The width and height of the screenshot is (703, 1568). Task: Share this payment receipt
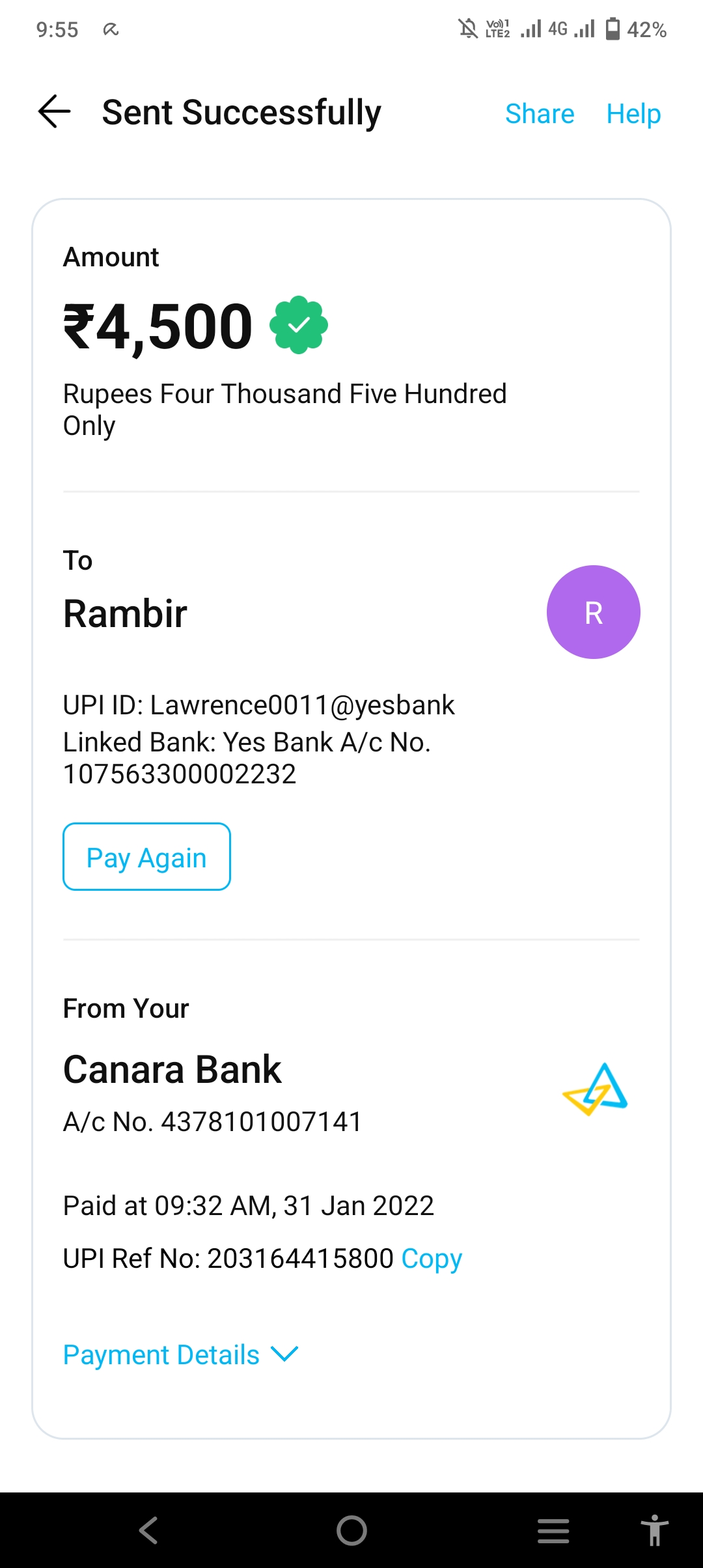(540, 114)
